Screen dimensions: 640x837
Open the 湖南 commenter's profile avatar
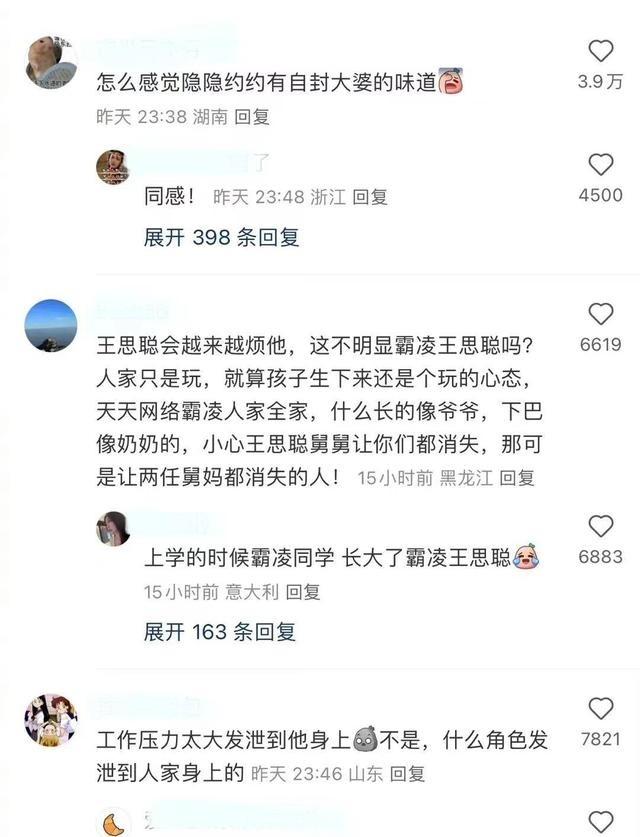pyautogui.click(x=50, y=63)
